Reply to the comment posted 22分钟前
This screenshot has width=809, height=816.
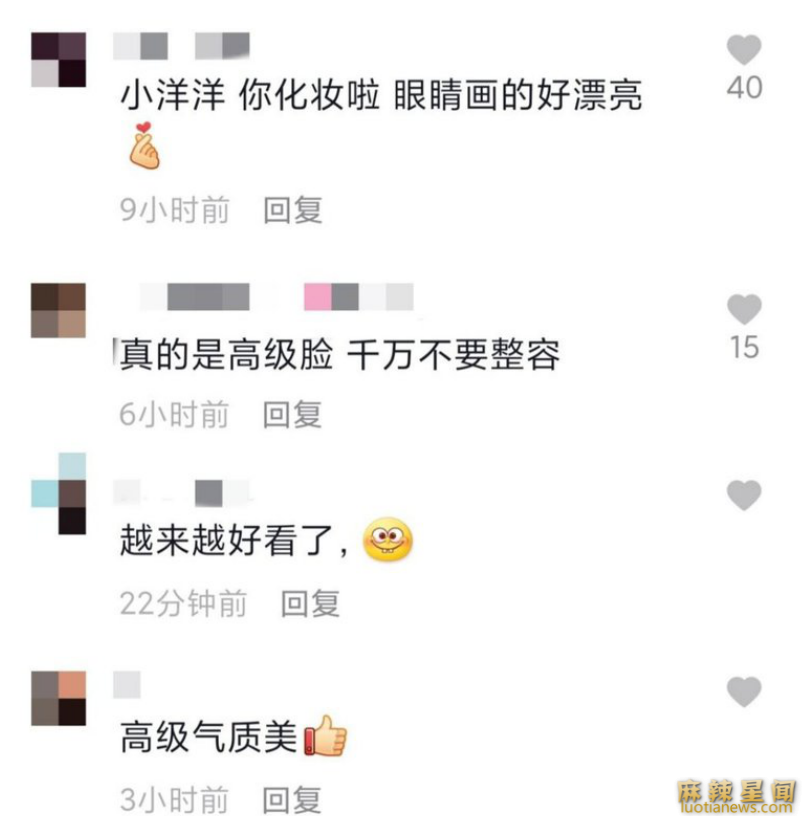[x=310, y=603]
